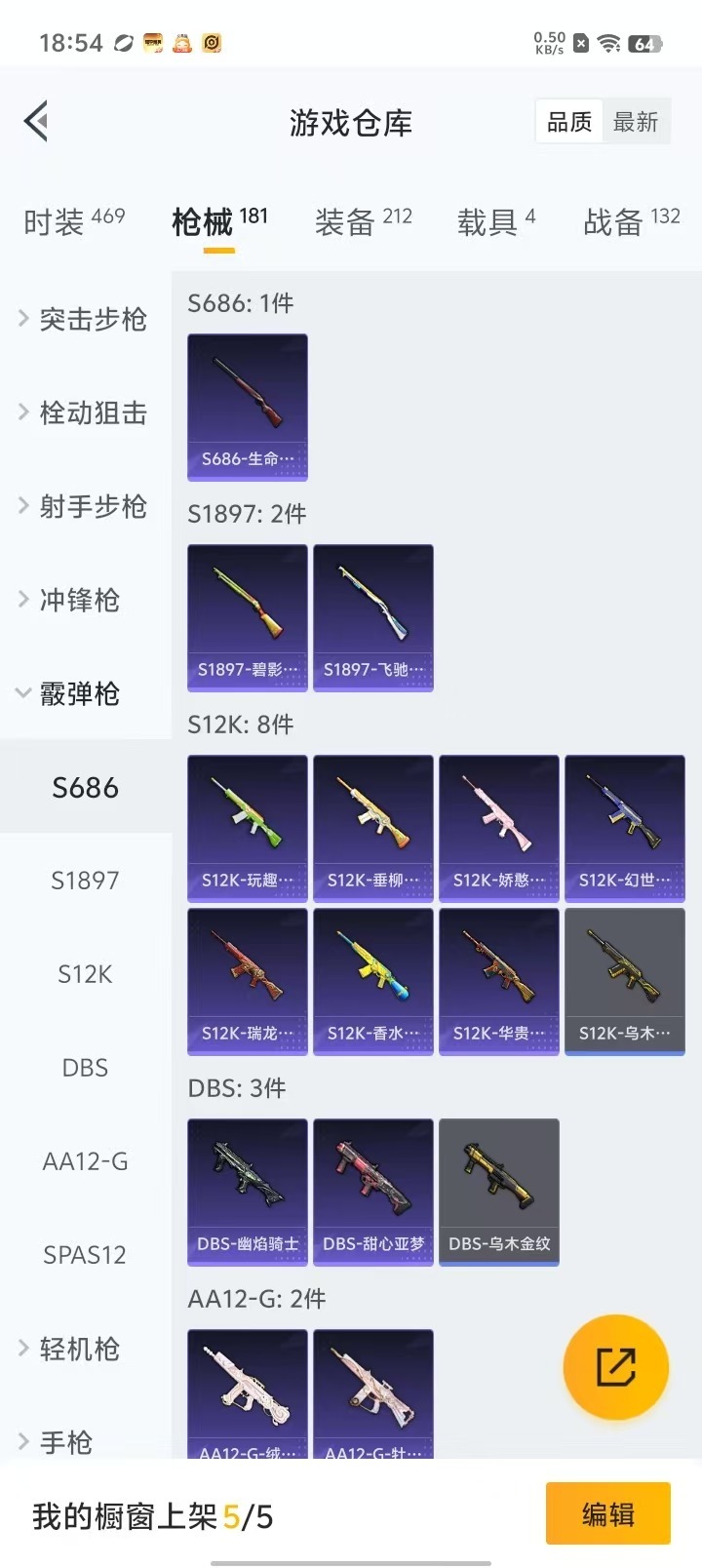
Task: Expand the 轻机枪 category
Action: [85, 1349]
